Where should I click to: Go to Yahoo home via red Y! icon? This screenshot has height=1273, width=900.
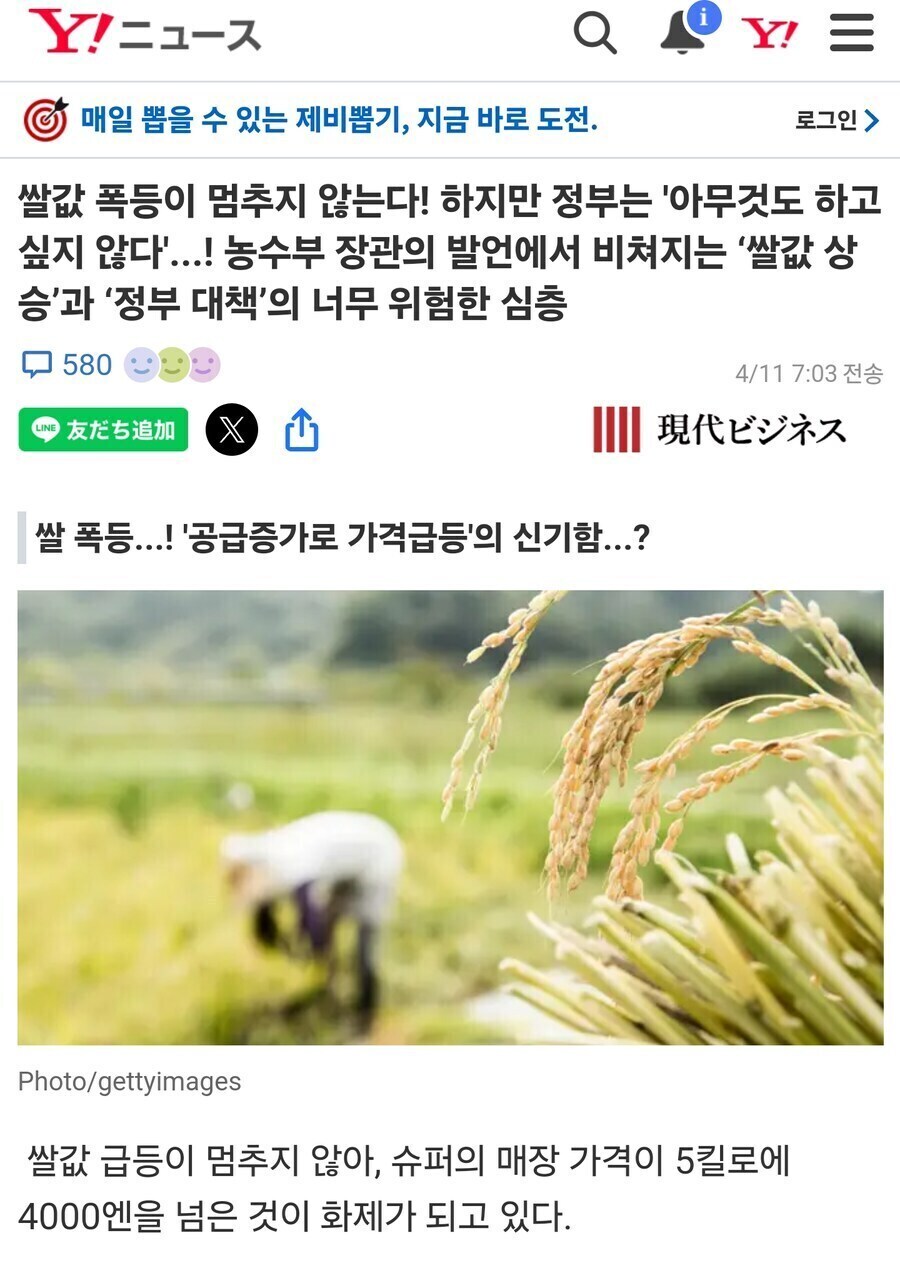(769, 34)
